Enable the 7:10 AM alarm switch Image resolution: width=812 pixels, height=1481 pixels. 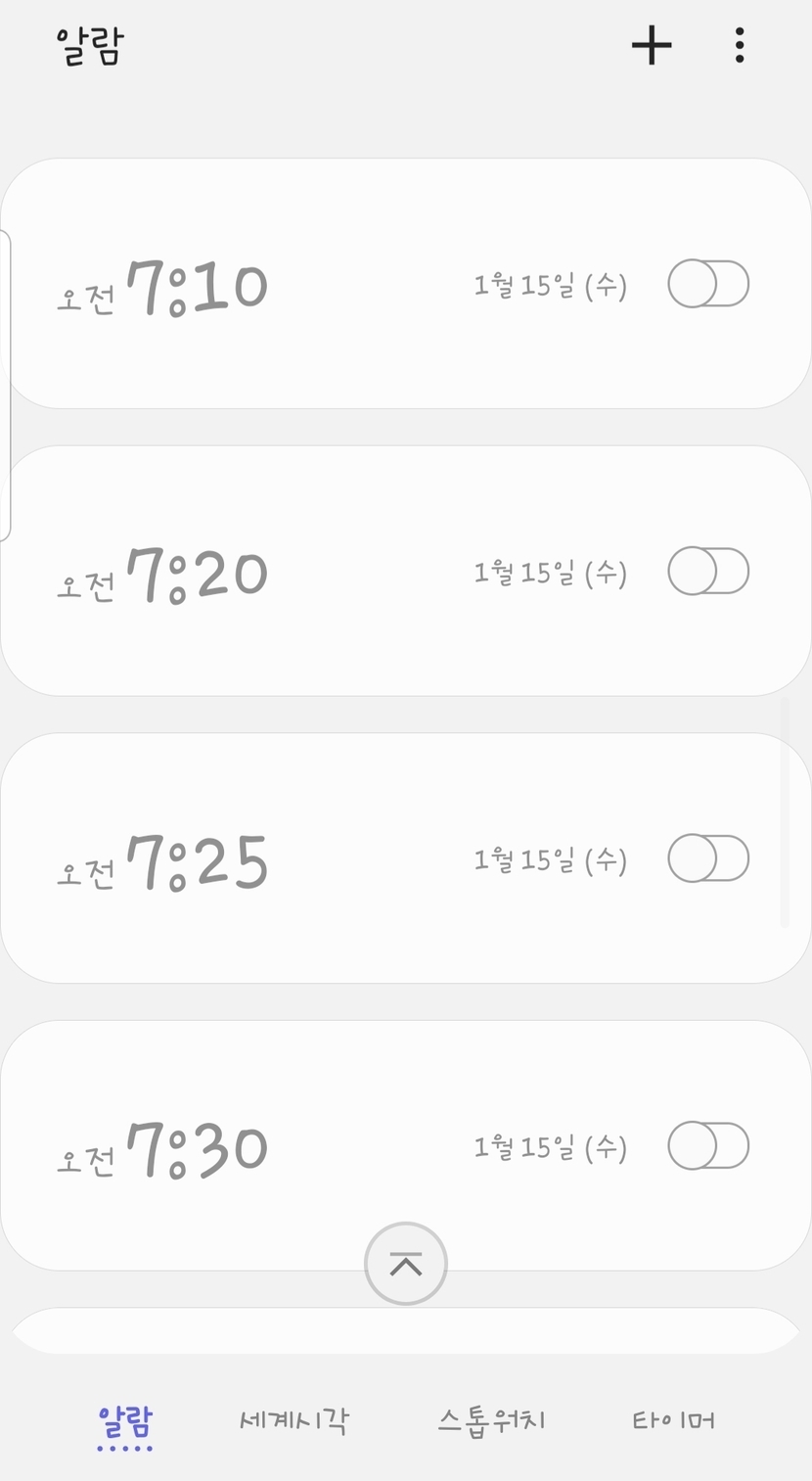[x=708, y=284]
